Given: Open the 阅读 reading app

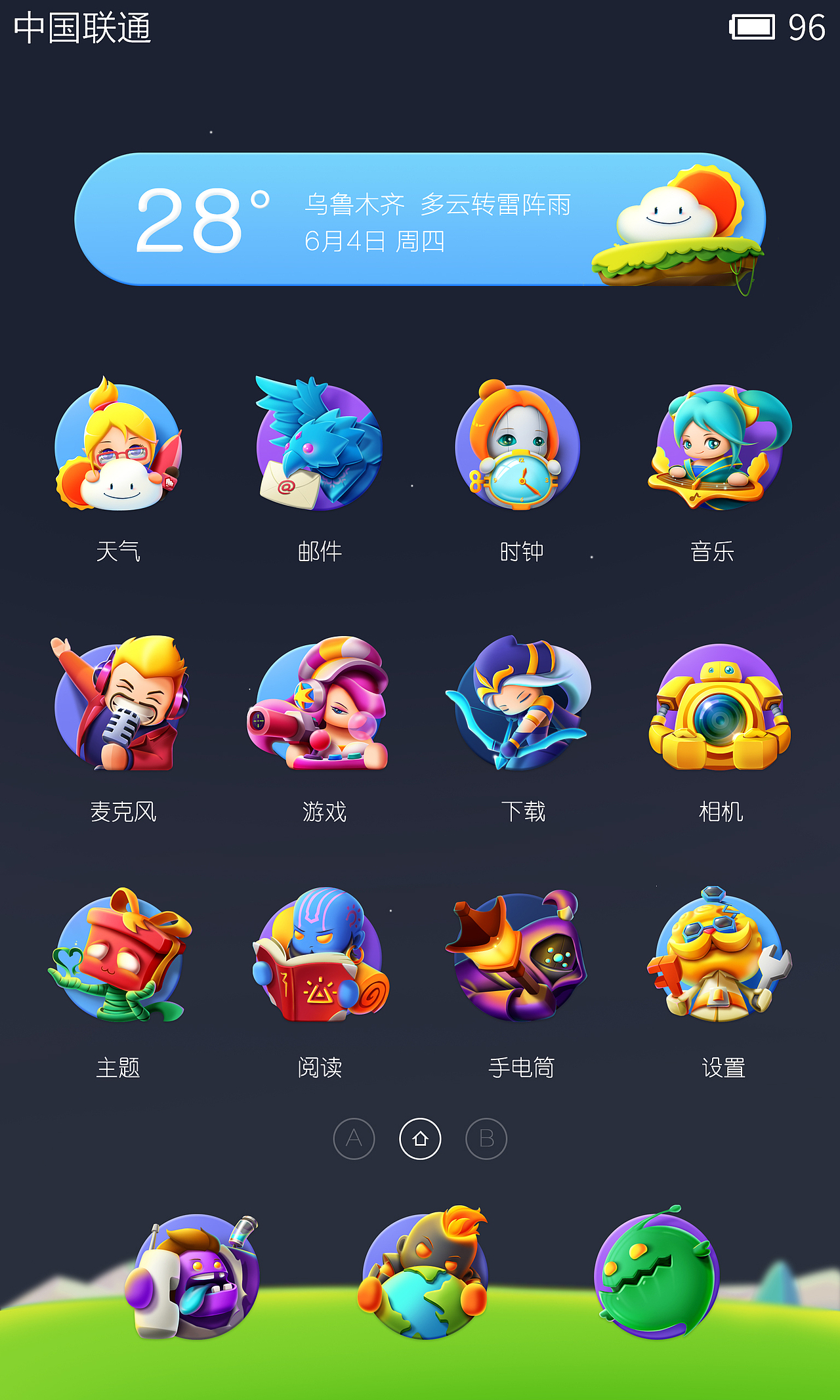Looking at the screenshot, I should (320, 957).
